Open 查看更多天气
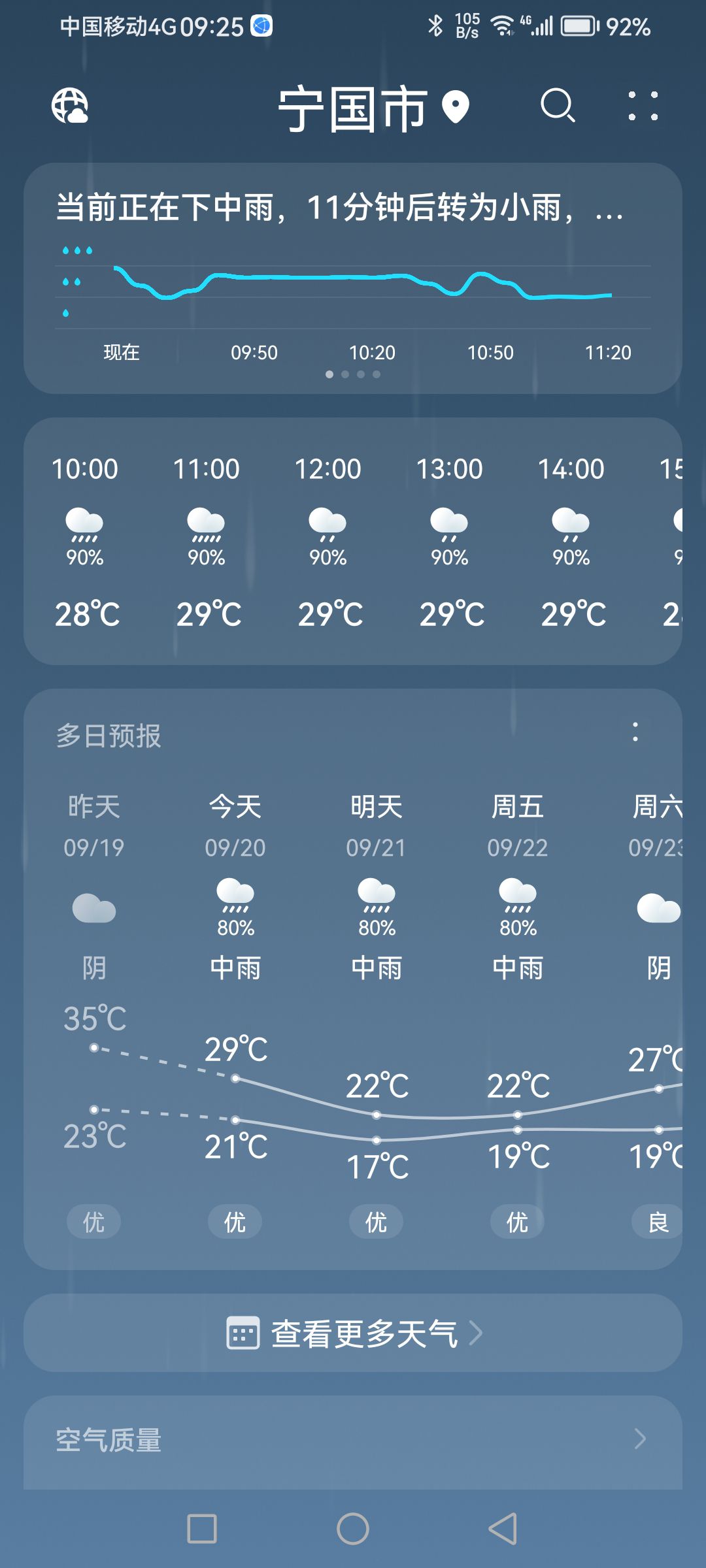The height and width of the screenshot is (1568, 706). [x=353, y=1333]
